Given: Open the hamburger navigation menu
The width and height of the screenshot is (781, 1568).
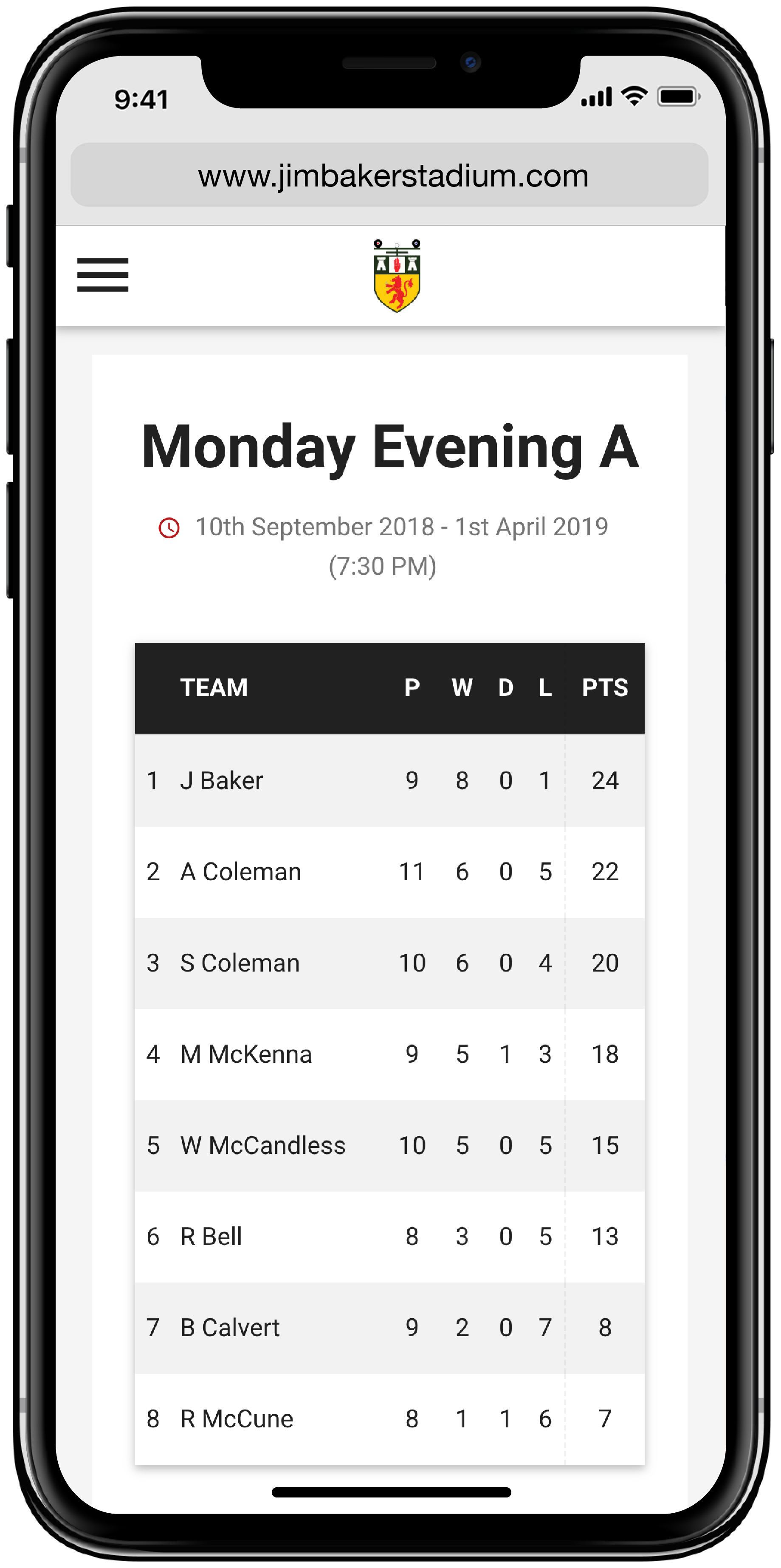Looking at the screenshot, I should (x=102, y=274).
